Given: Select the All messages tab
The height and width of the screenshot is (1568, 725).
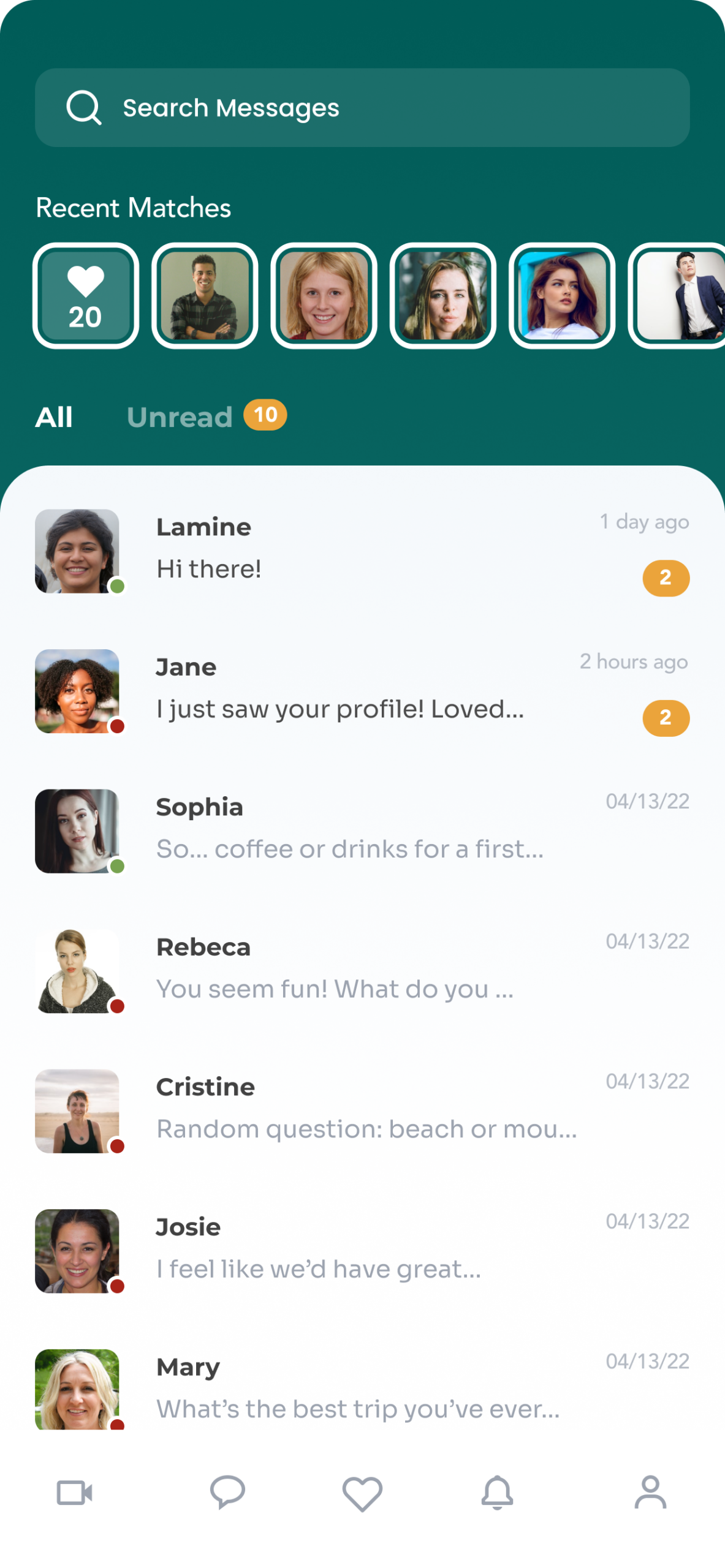Looking at the screenshot, I should point(54,418).
